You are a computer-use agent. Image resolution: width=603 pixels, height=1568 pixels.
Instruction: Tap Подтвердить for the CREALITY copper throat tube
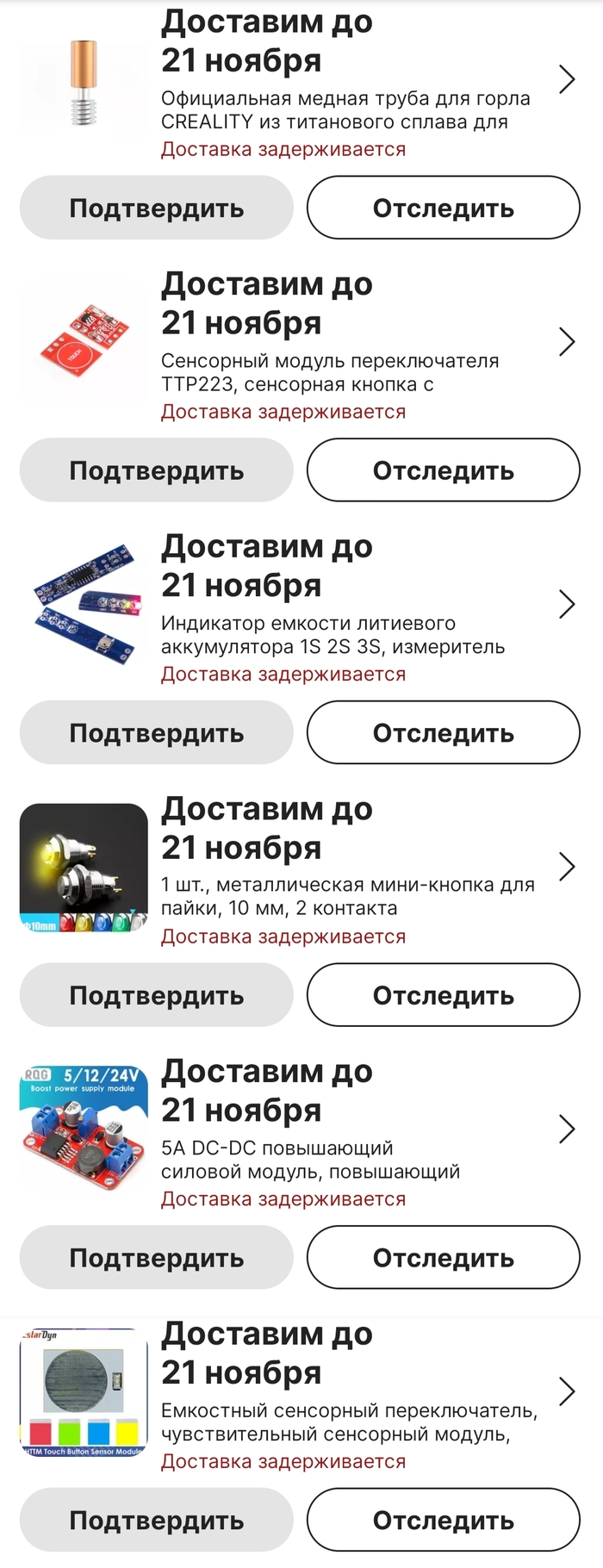[x=156, y=208]
